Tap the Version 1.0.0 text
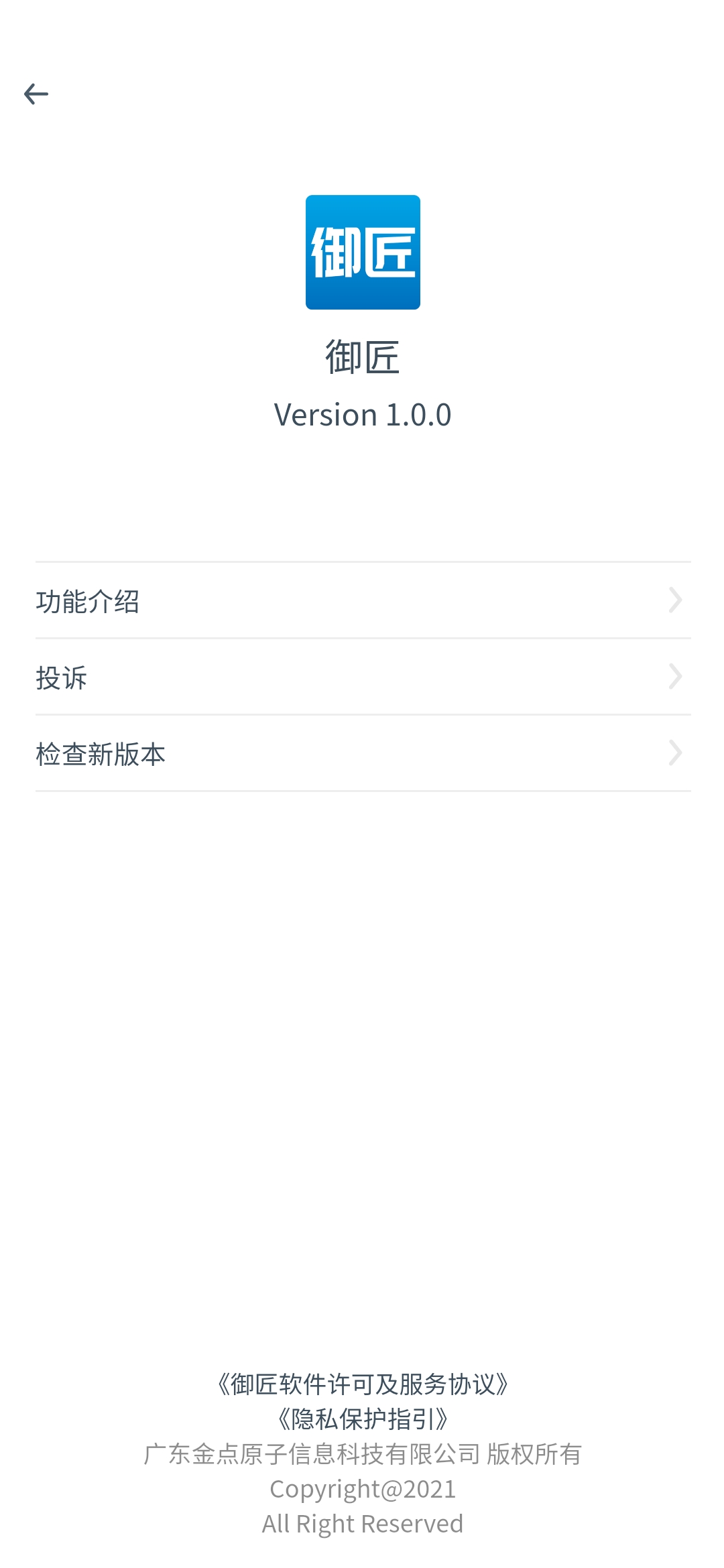This screenshot has height=1568, width=724. click(362, 414)
